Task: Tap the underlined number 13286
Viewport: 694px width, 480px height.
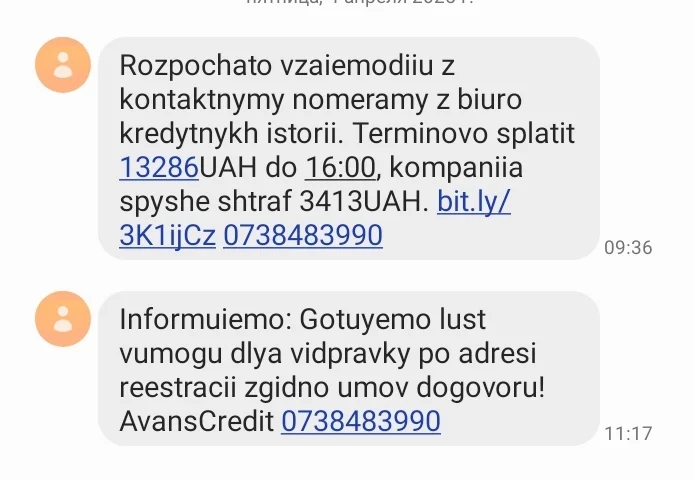Action: (158, 166)
